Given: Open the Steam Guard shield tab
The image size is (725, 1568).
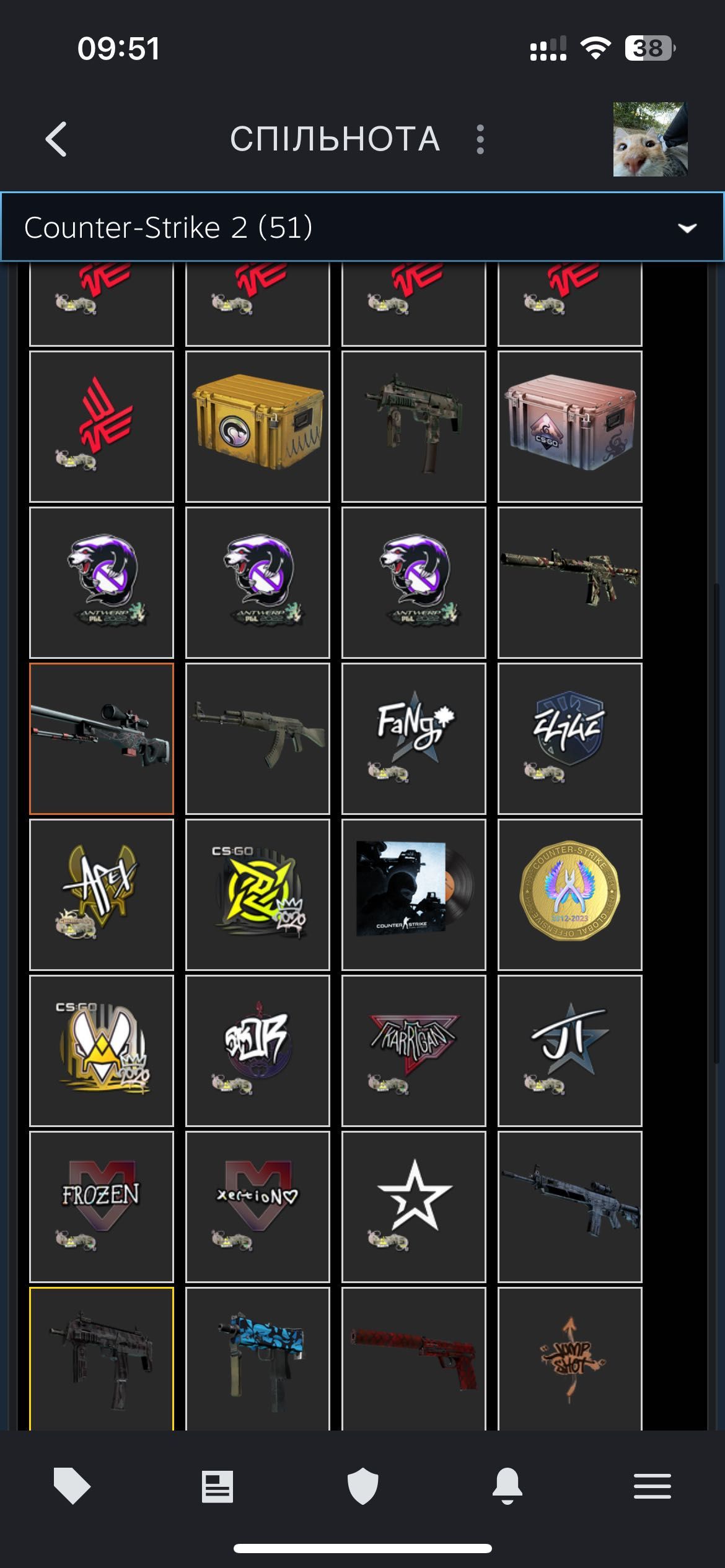Looking at the screenshot, I should 362,1486.
